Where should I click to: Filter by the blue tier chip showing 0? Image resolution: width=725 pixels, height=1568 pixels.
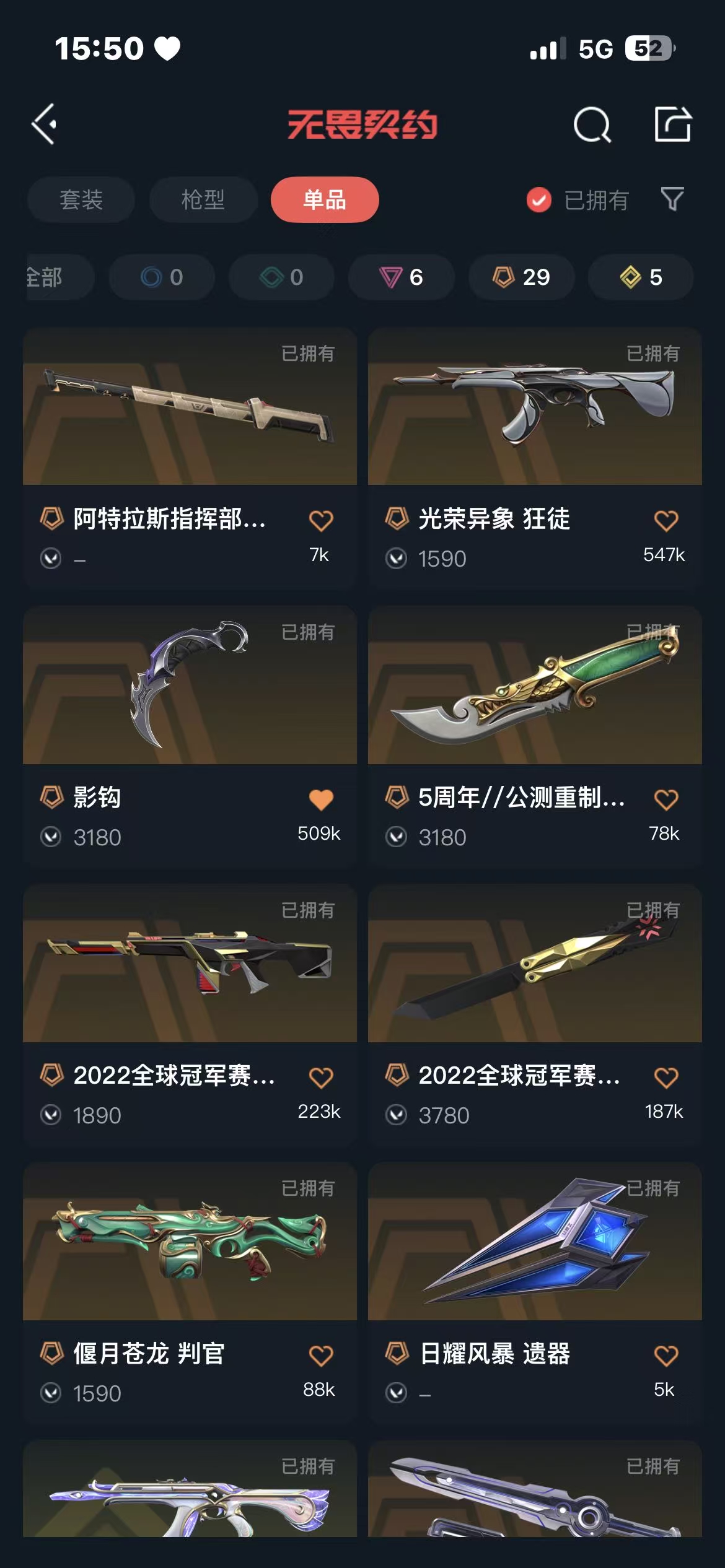162,277
